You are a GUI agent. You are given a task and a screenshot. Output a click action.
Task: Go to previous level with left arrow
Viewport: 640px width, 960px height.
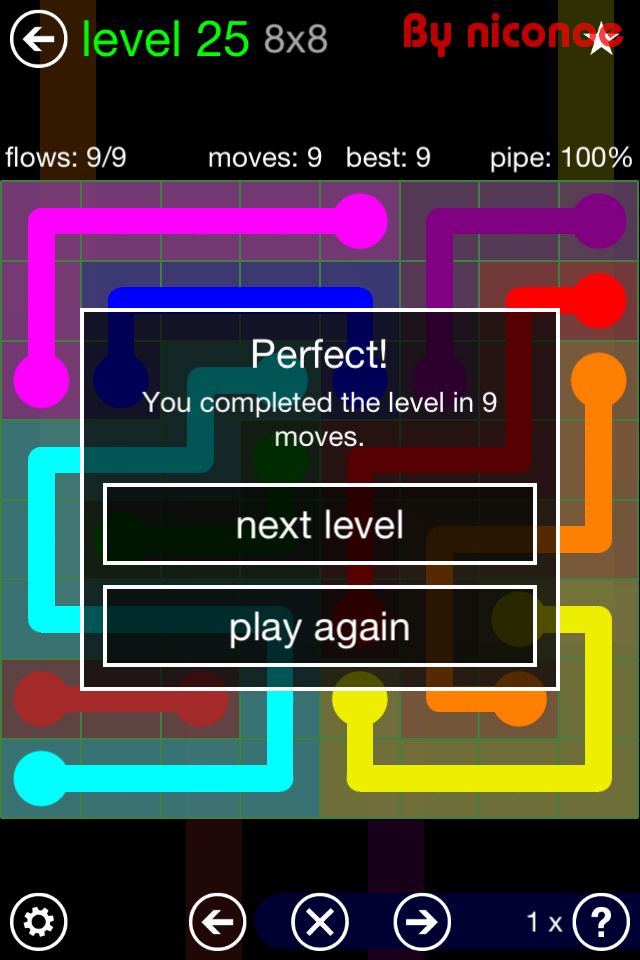click(x=217, y=921)
